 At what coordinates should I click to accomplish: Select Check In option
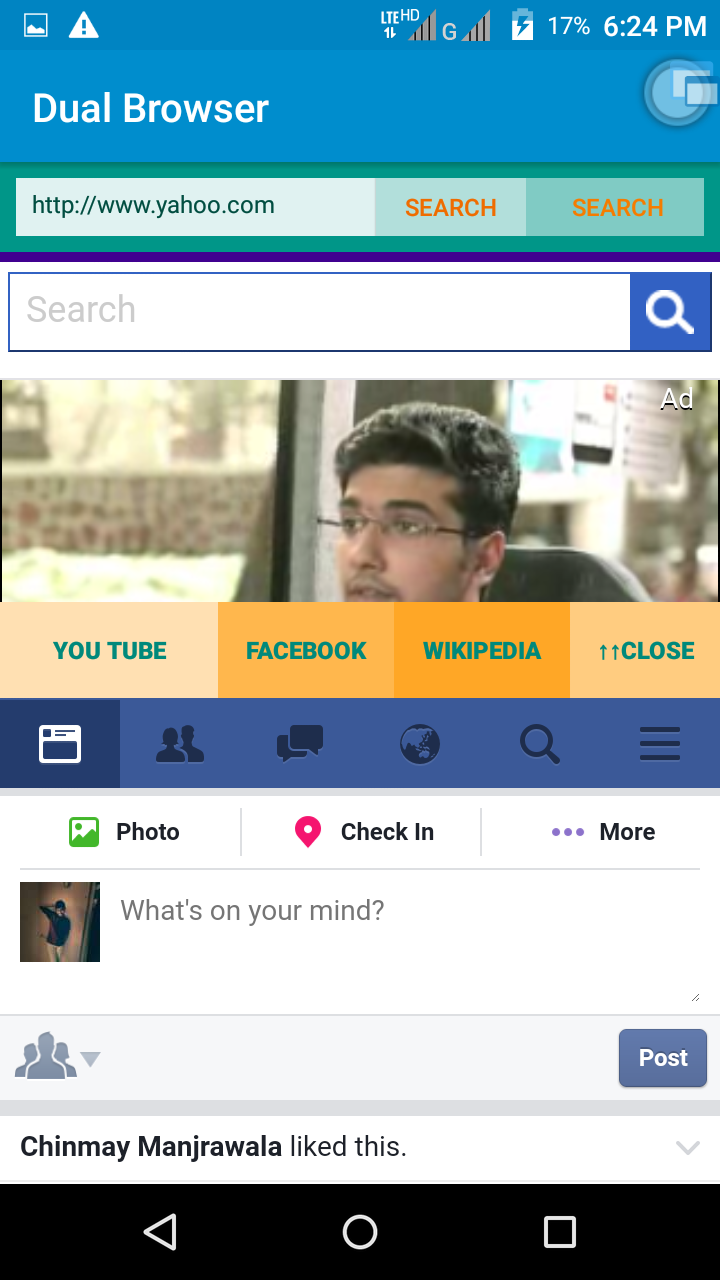pos(364,832)
